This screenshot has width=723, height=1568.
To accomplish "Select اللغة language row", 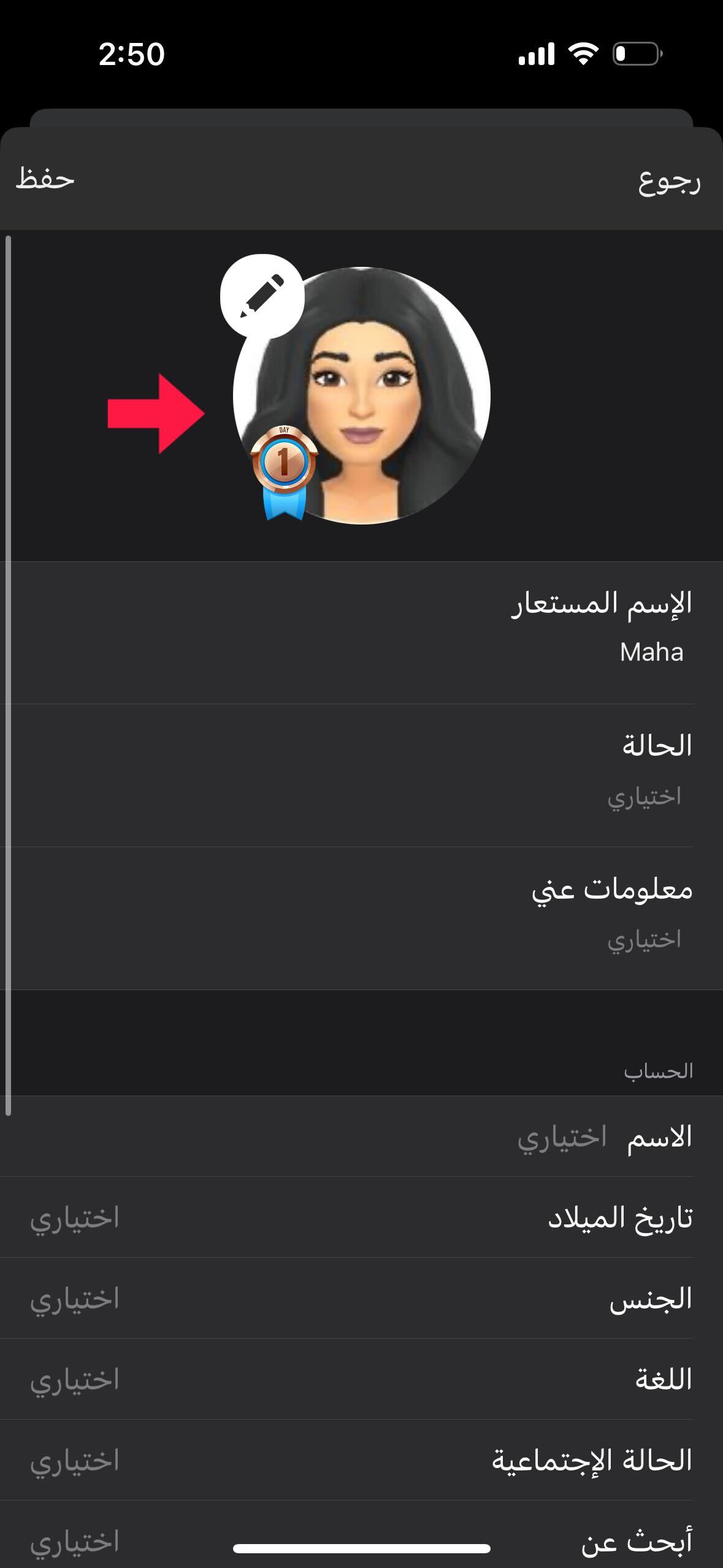I will coord(361,1379).
